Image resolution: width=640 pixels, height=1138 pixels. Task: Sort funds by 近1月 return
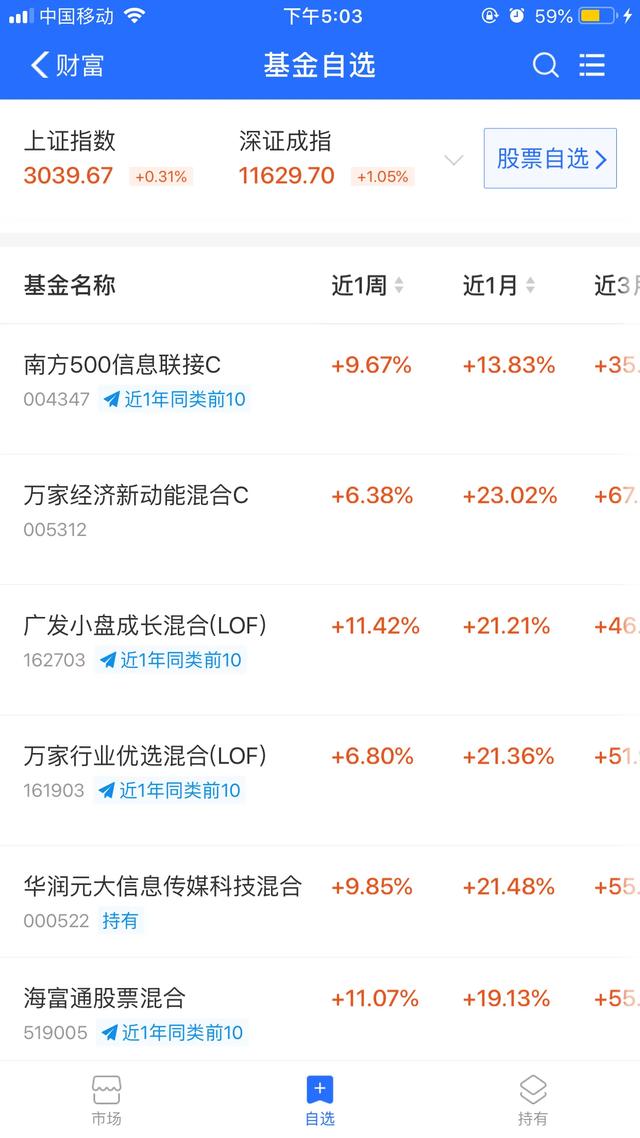[x=498, y=285]
